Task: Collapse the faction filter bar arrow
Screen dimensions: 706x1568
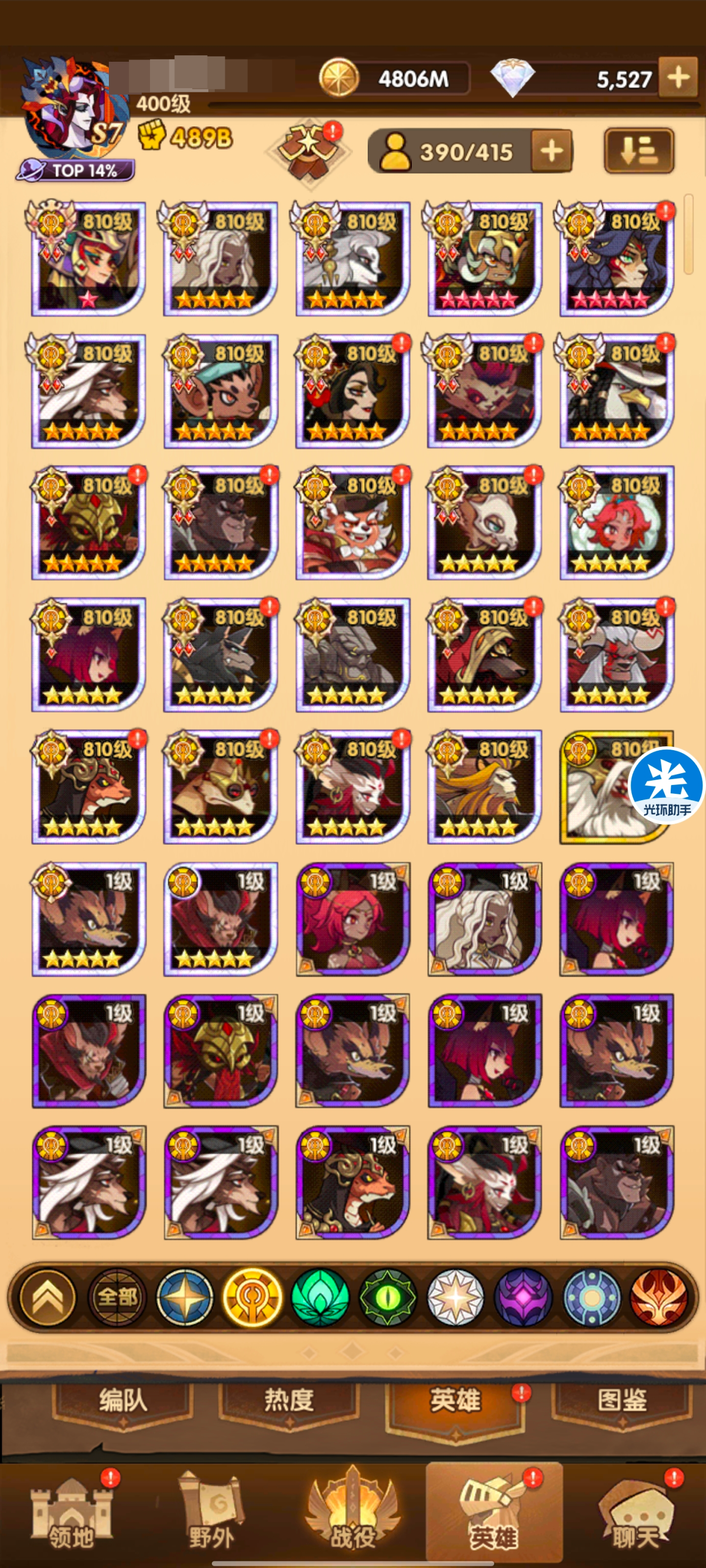Action: (x=48, y=1297)
